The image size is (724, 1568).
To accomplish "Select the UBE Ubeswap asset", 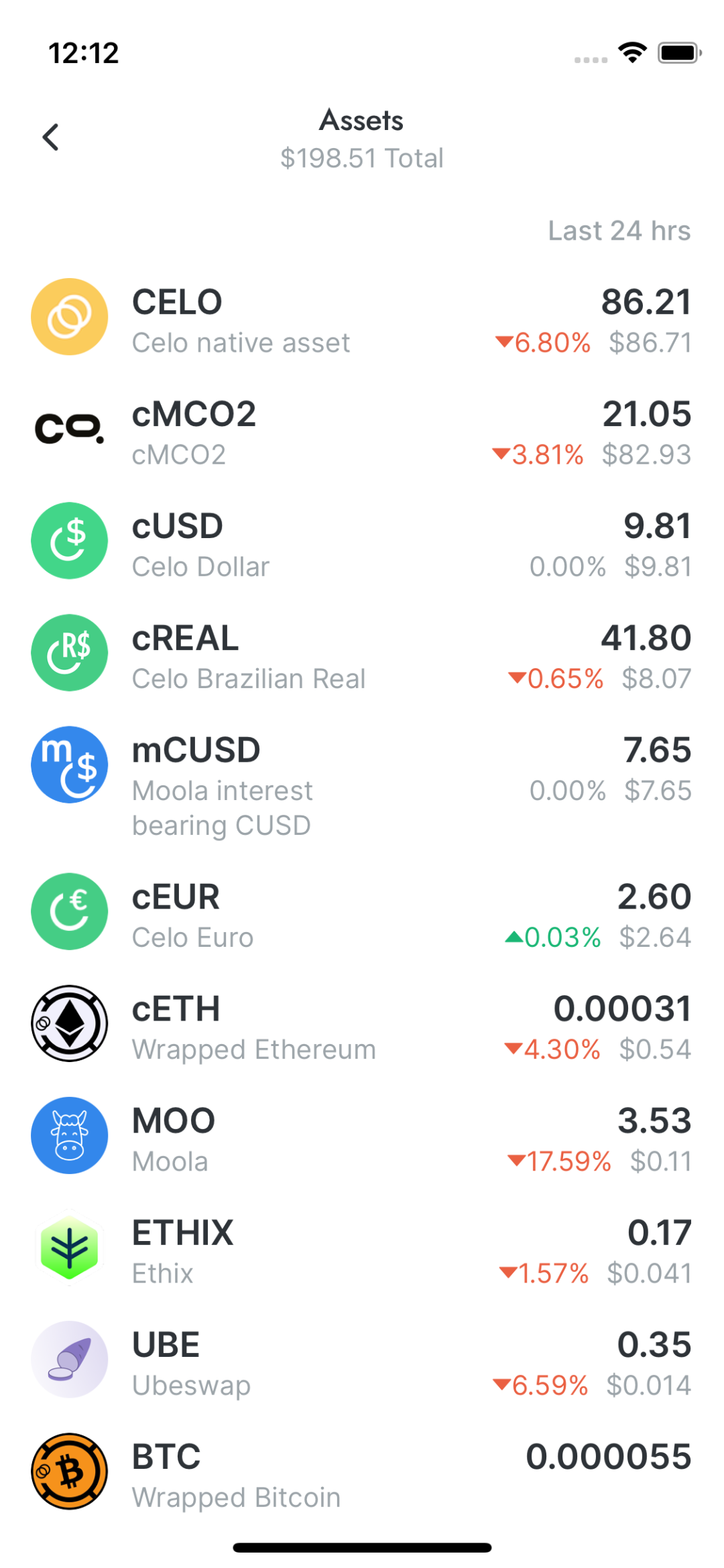I will click(362, 1362).
